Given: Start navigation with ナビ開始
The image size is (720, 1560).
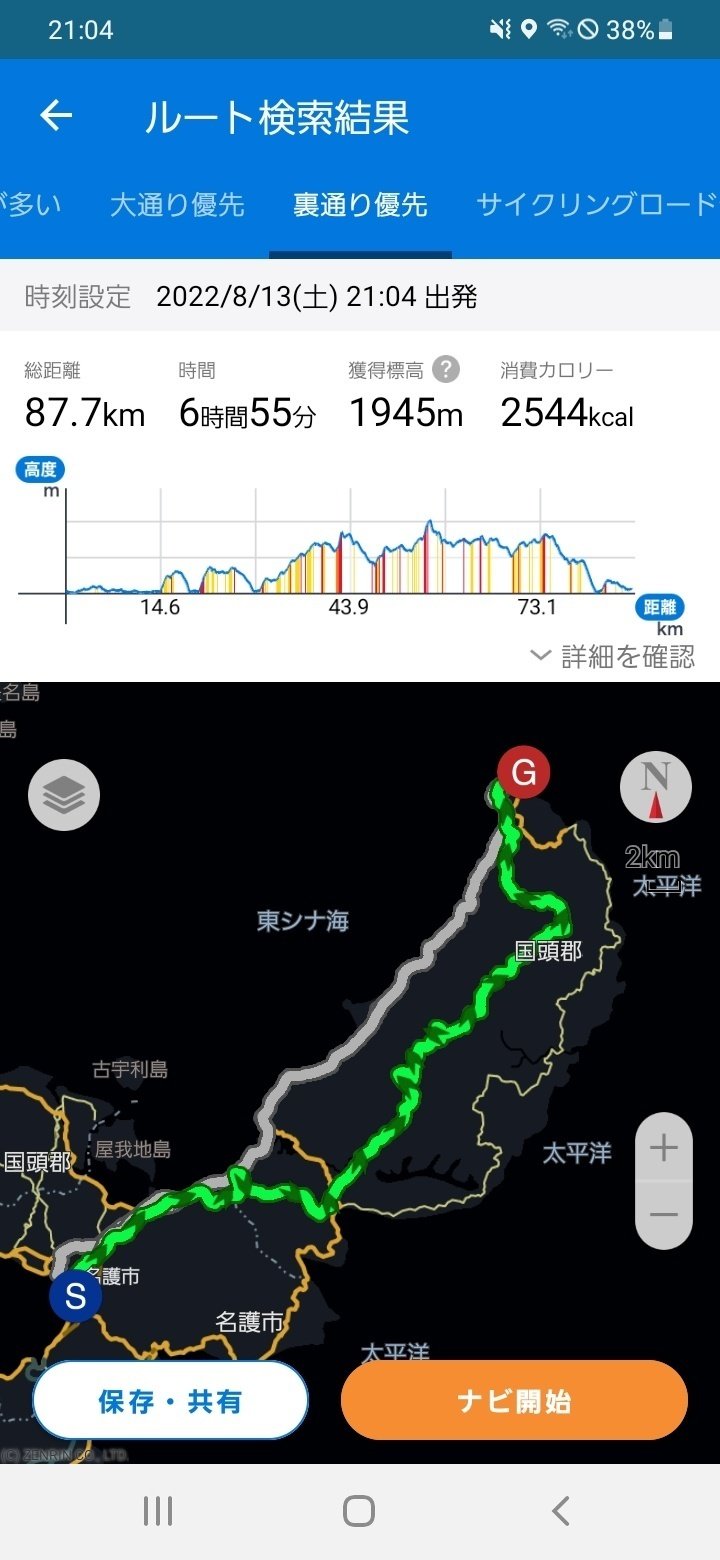Looking at the screenshot, I should click(514, 1401).
